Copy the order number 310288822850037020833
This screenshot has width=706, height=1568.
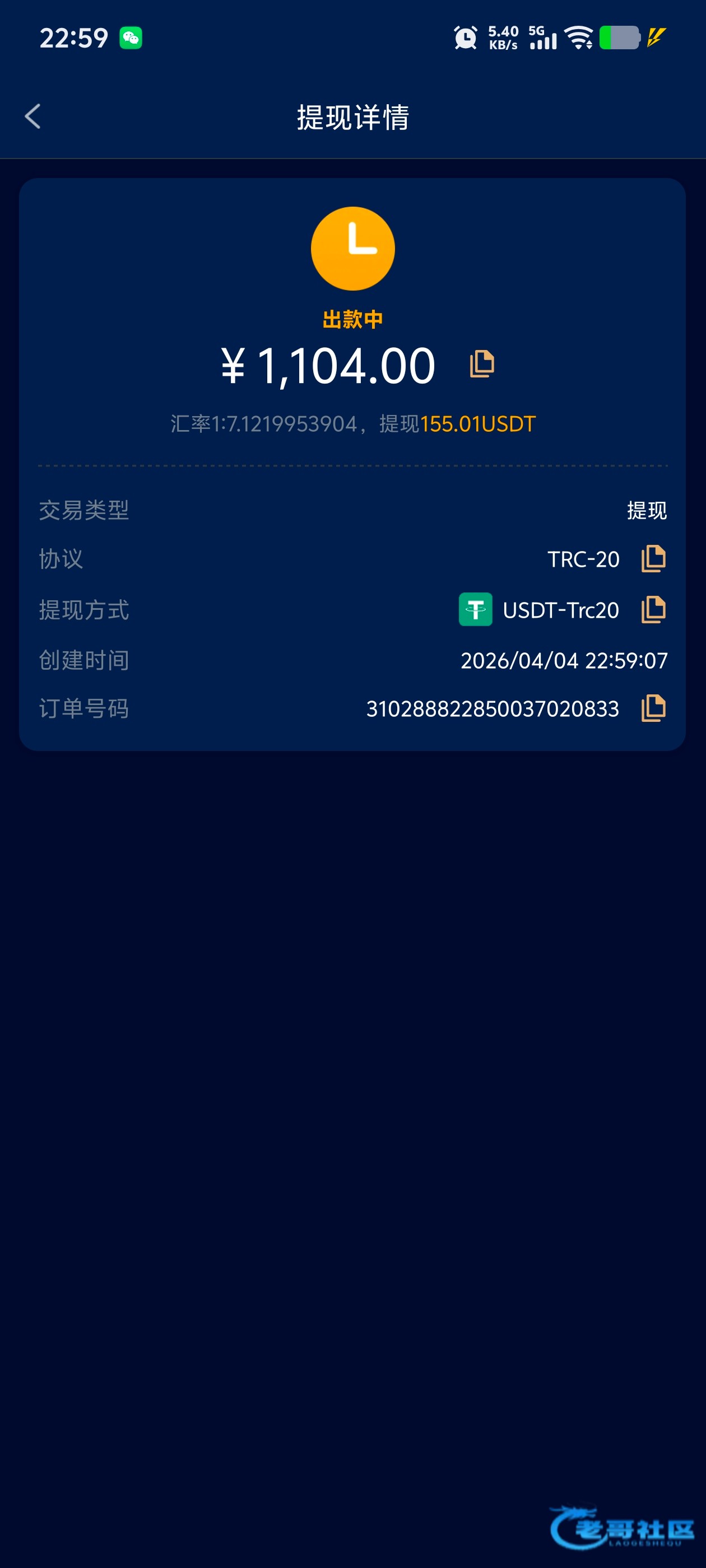pos(653,708)
